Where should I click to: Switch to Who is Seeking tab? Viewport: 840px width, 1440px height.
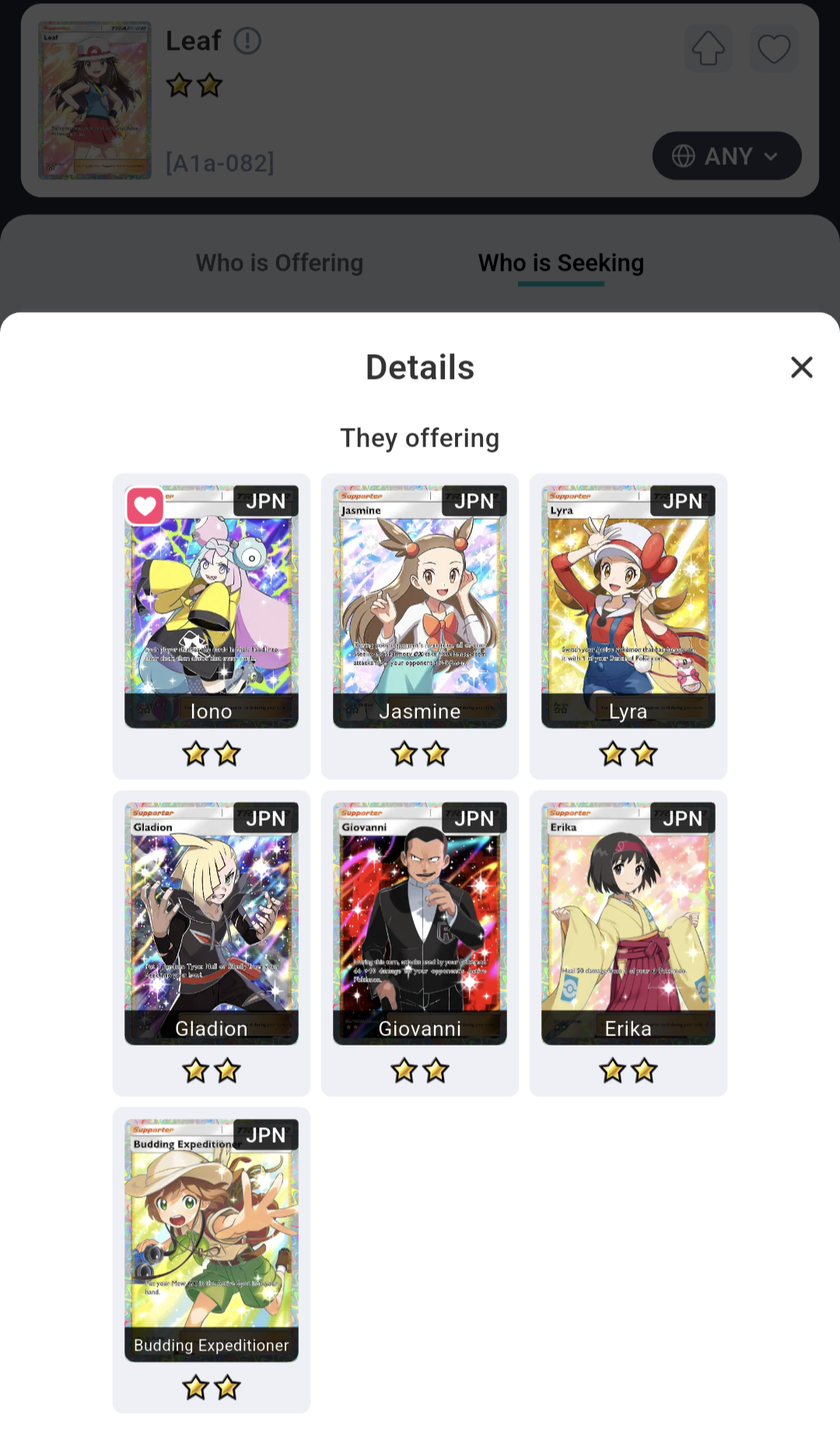(x=561, y=263)
